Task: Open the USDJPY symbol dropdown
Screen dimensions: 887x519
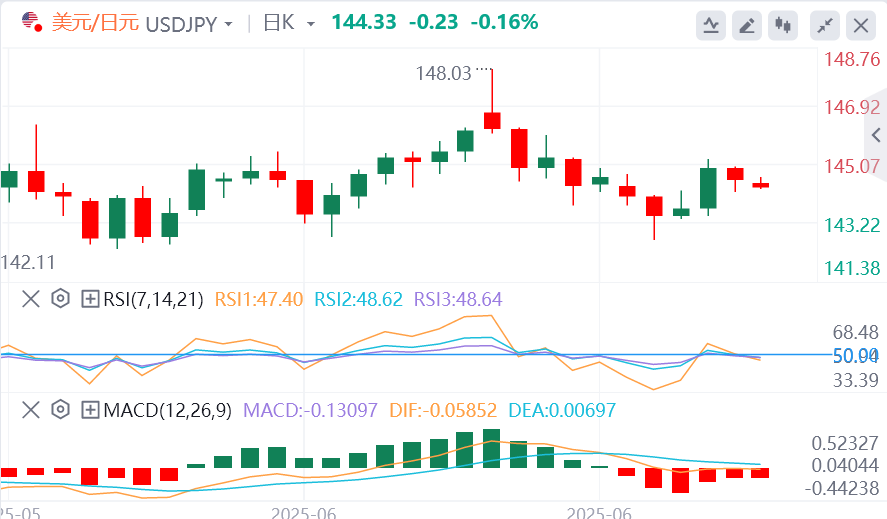Action: (x=230, y=23)
